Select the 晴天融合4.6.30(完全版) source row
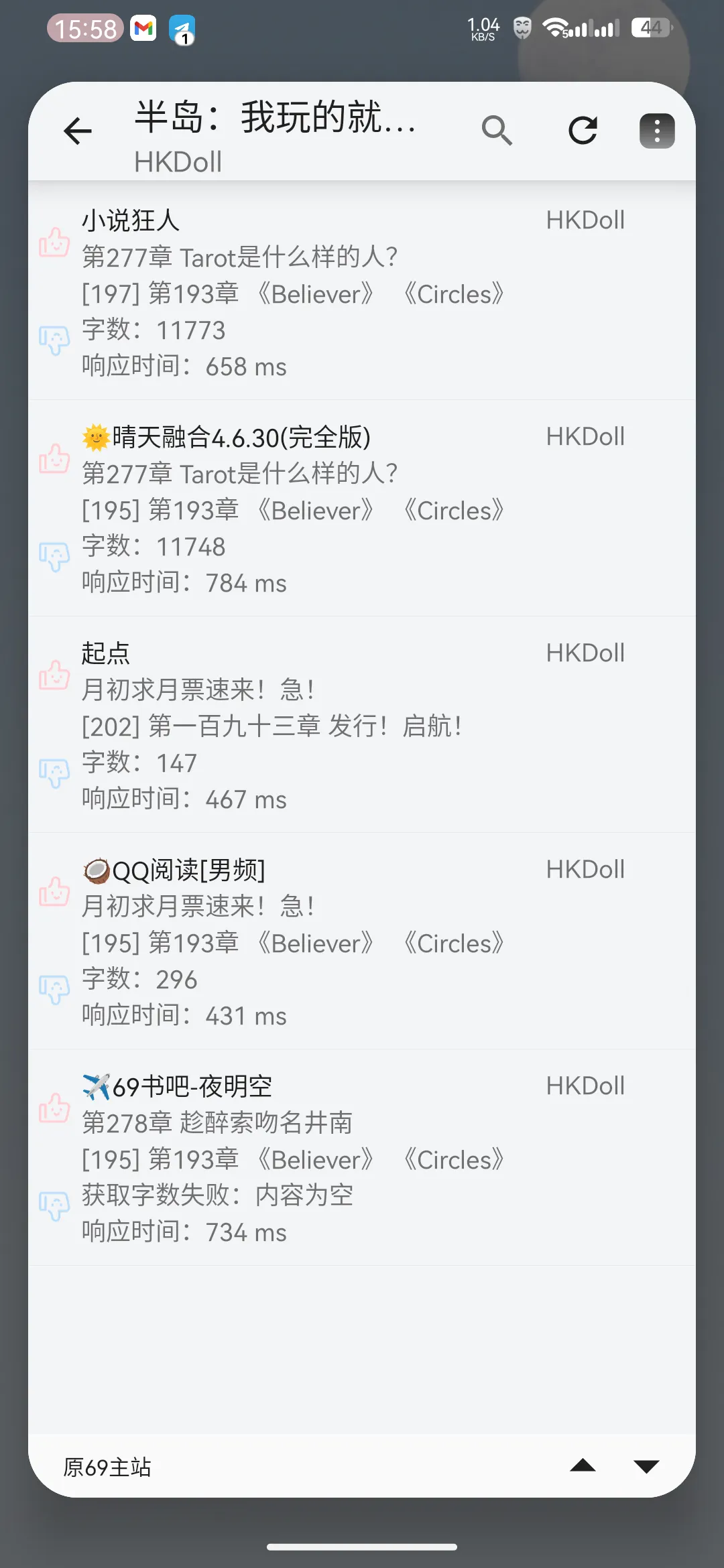Image resolution: width=724 pixels, height=1568 pixels. coord(362,509)
